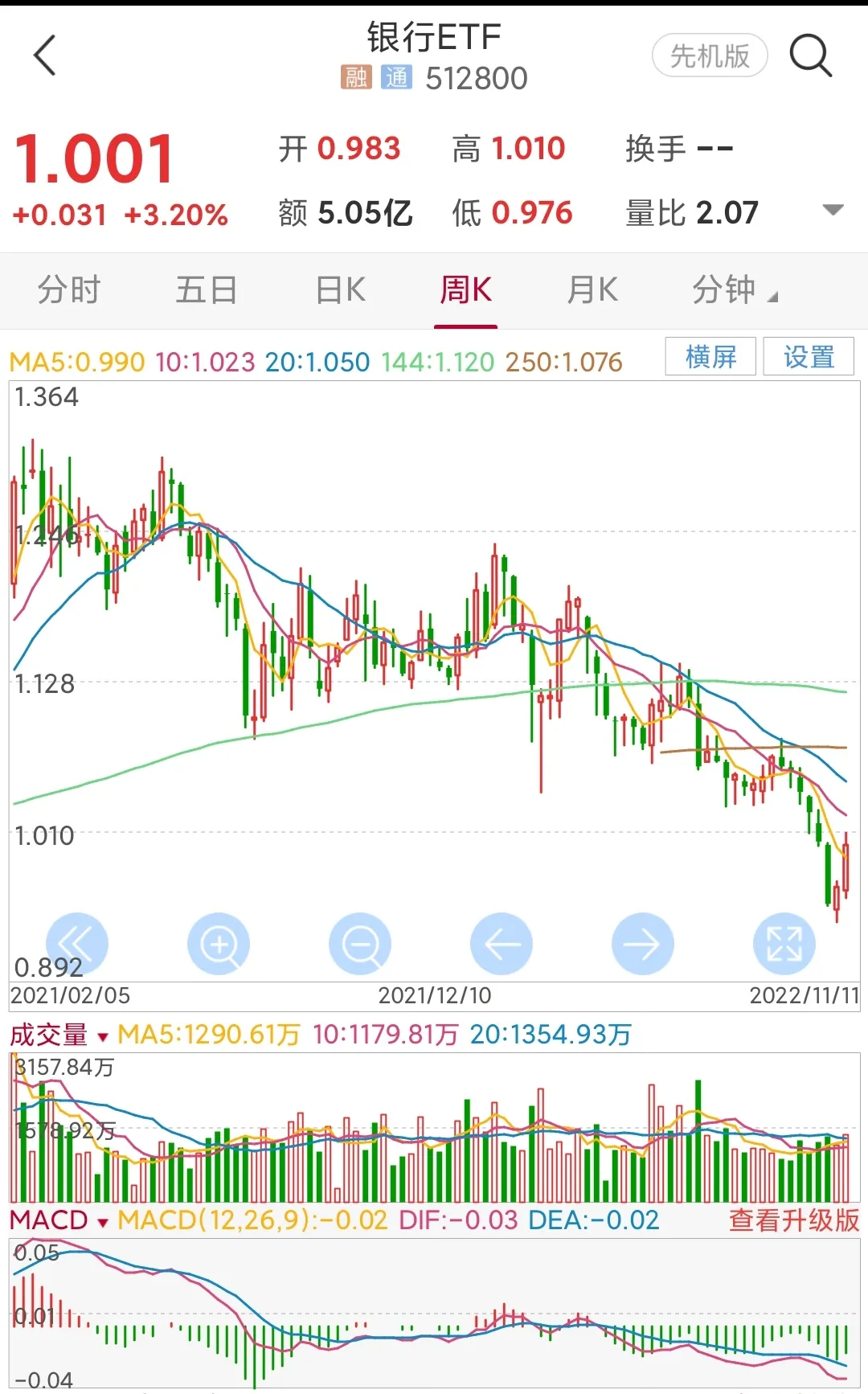The width and height of the screenshot is (868, 1394).
Task: Tap the 查看升级版 link
Action: coord(793,1220)
